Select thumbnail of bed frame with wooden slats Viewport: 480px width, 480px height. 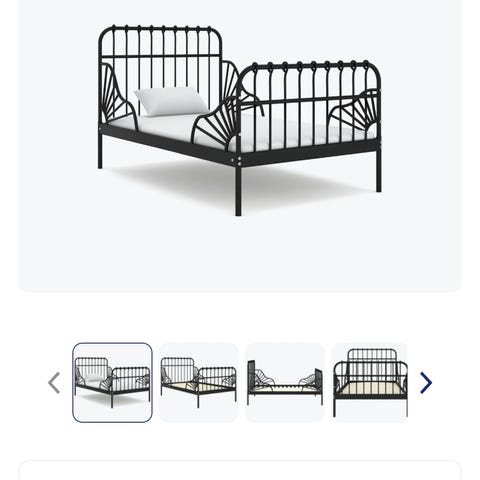(x=199, y=383)
